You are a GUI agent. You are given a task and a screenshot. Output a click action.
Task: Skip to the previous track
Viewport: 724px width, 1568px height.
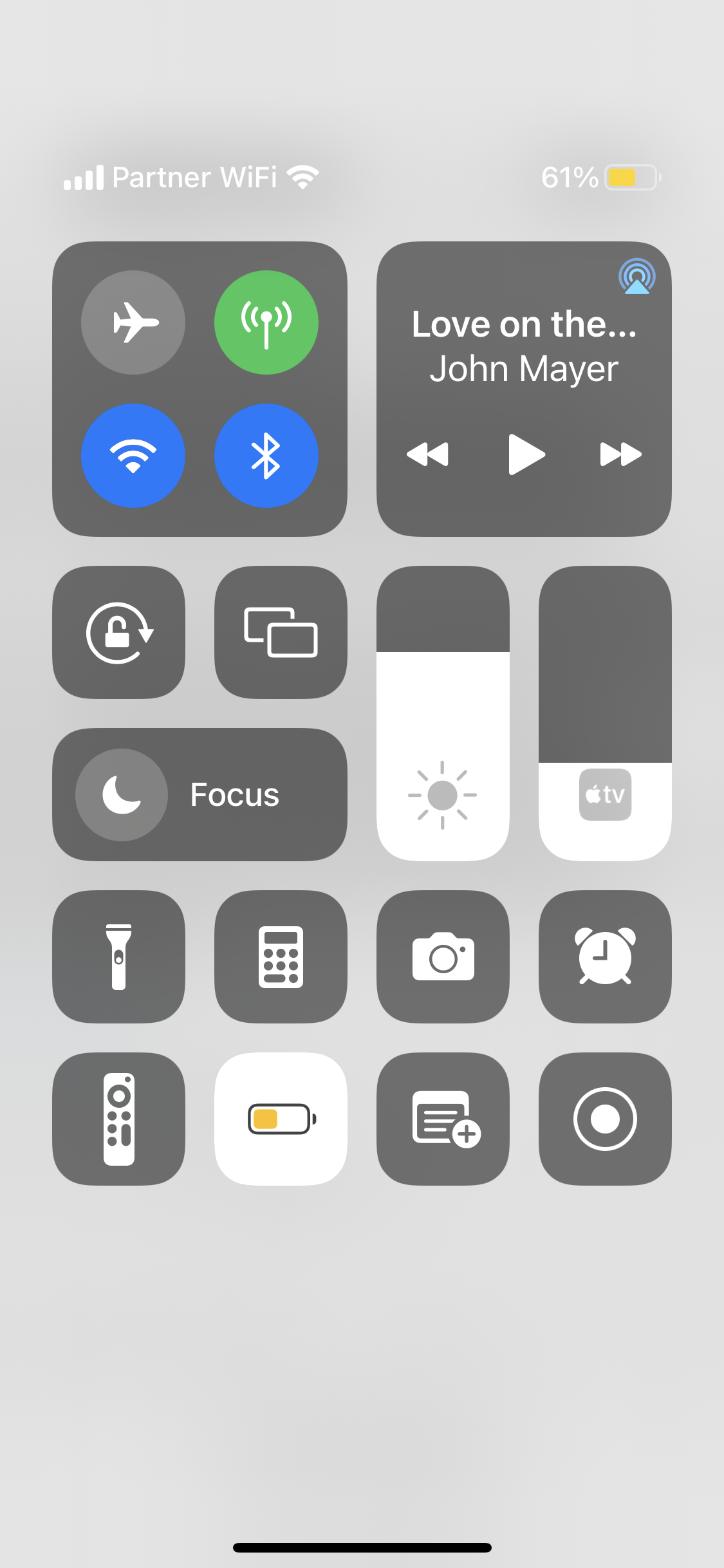coord(428,454)
